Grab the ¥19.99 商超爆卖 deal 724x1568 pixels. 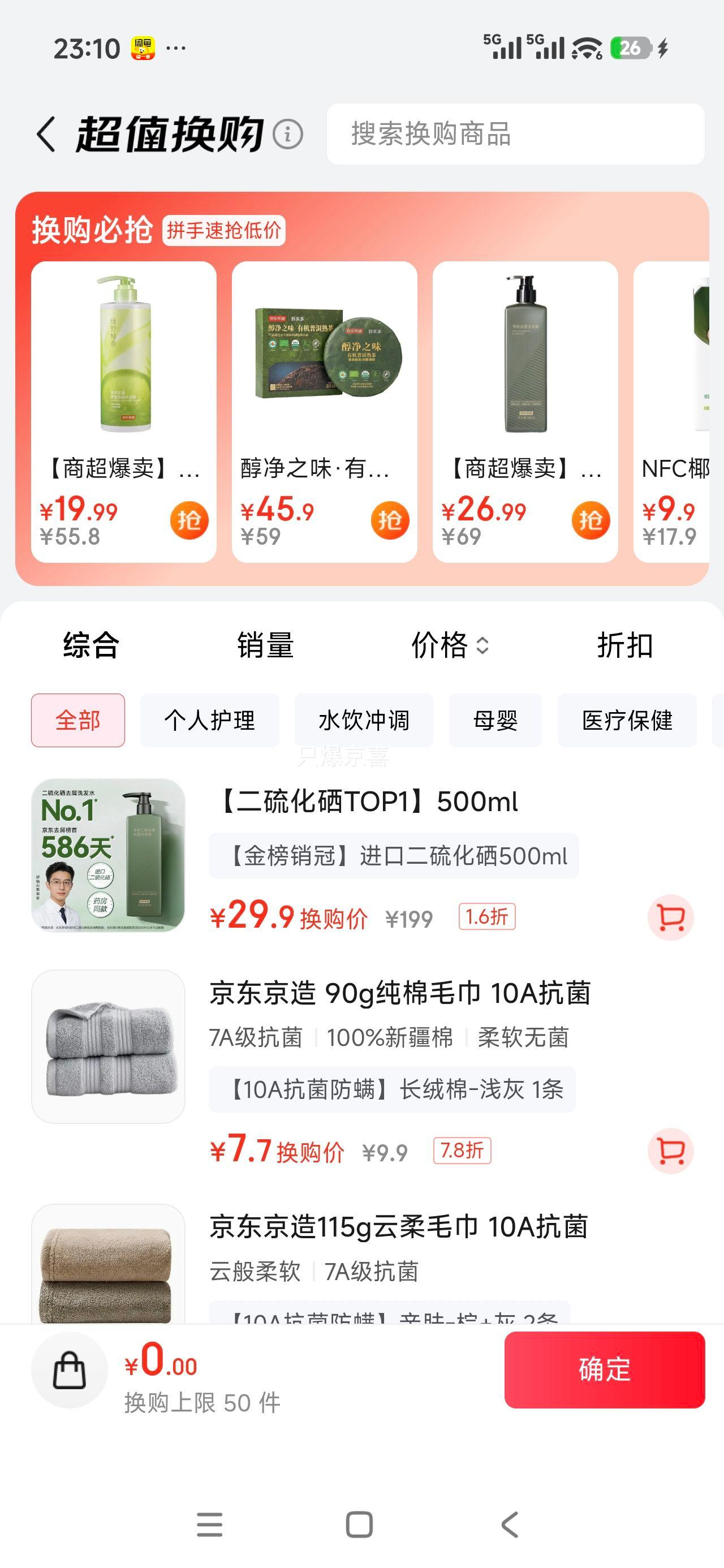point(189,520)
